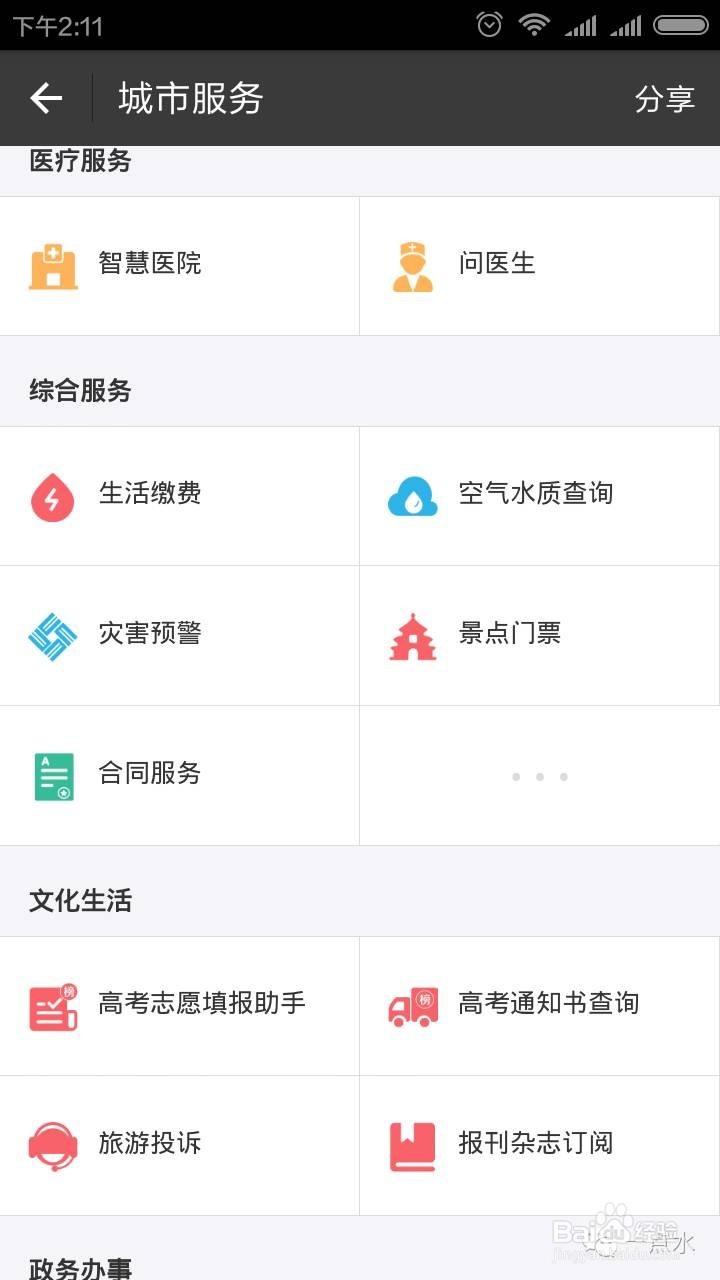This screenshot has width=720, height=1280.
Task: Open 生活缴费 lightning-drop payment icon
Action: point(52,494)
